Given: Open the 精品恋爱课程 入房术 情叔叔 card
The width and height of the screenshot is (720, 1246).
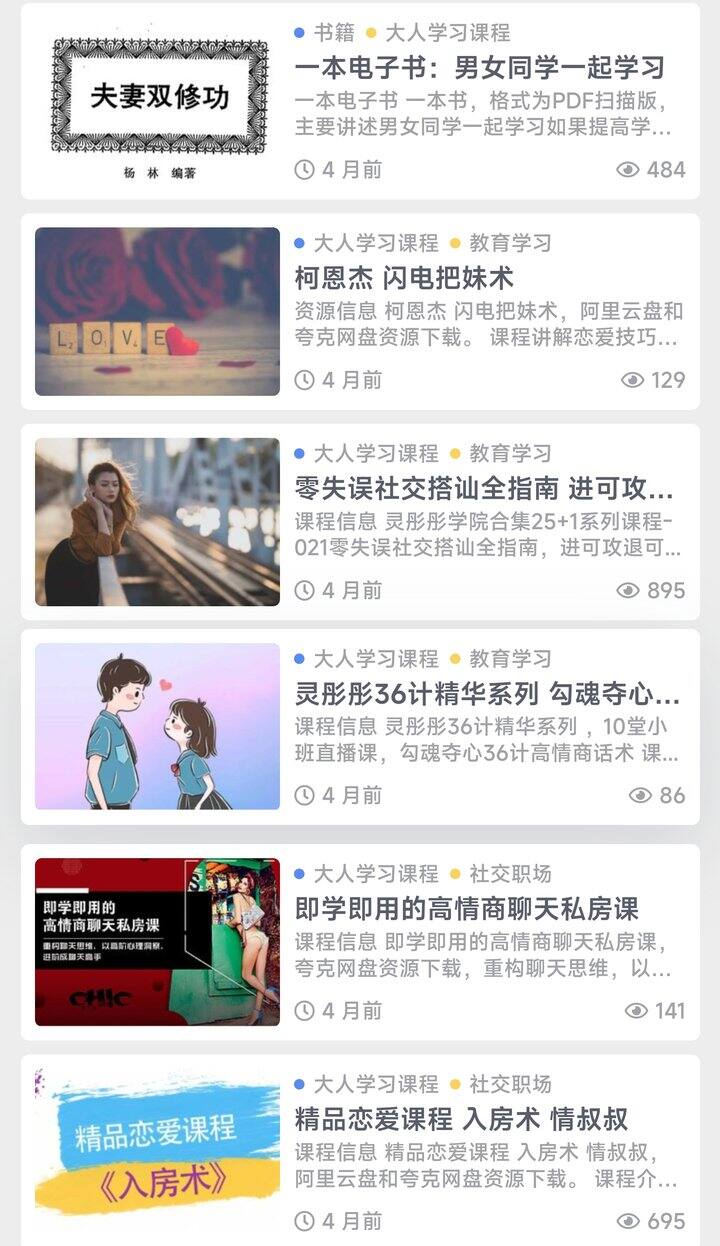Looking at the screenshot, I should click(x=360, y=1150).
